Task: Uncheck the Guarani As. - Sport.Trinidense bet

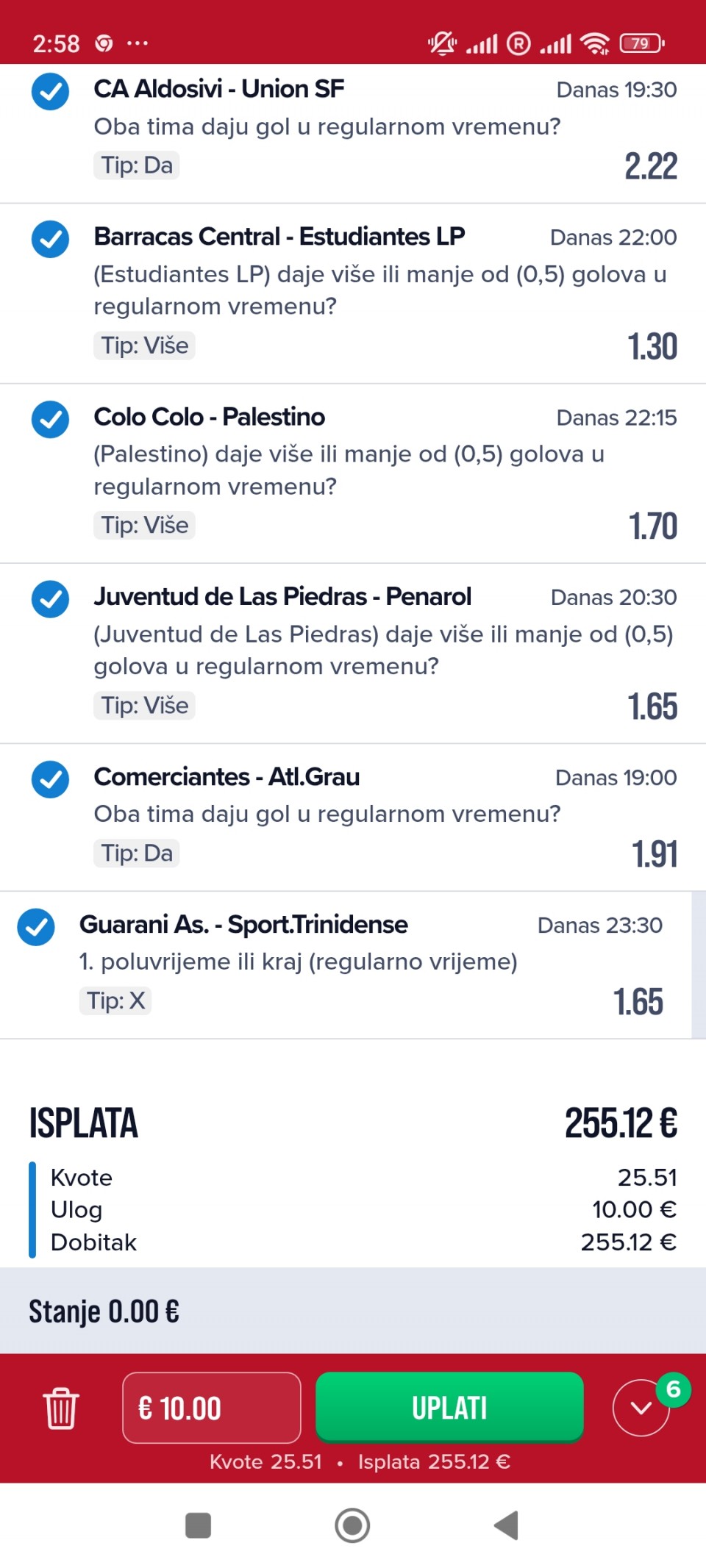Action: (36, 927)
